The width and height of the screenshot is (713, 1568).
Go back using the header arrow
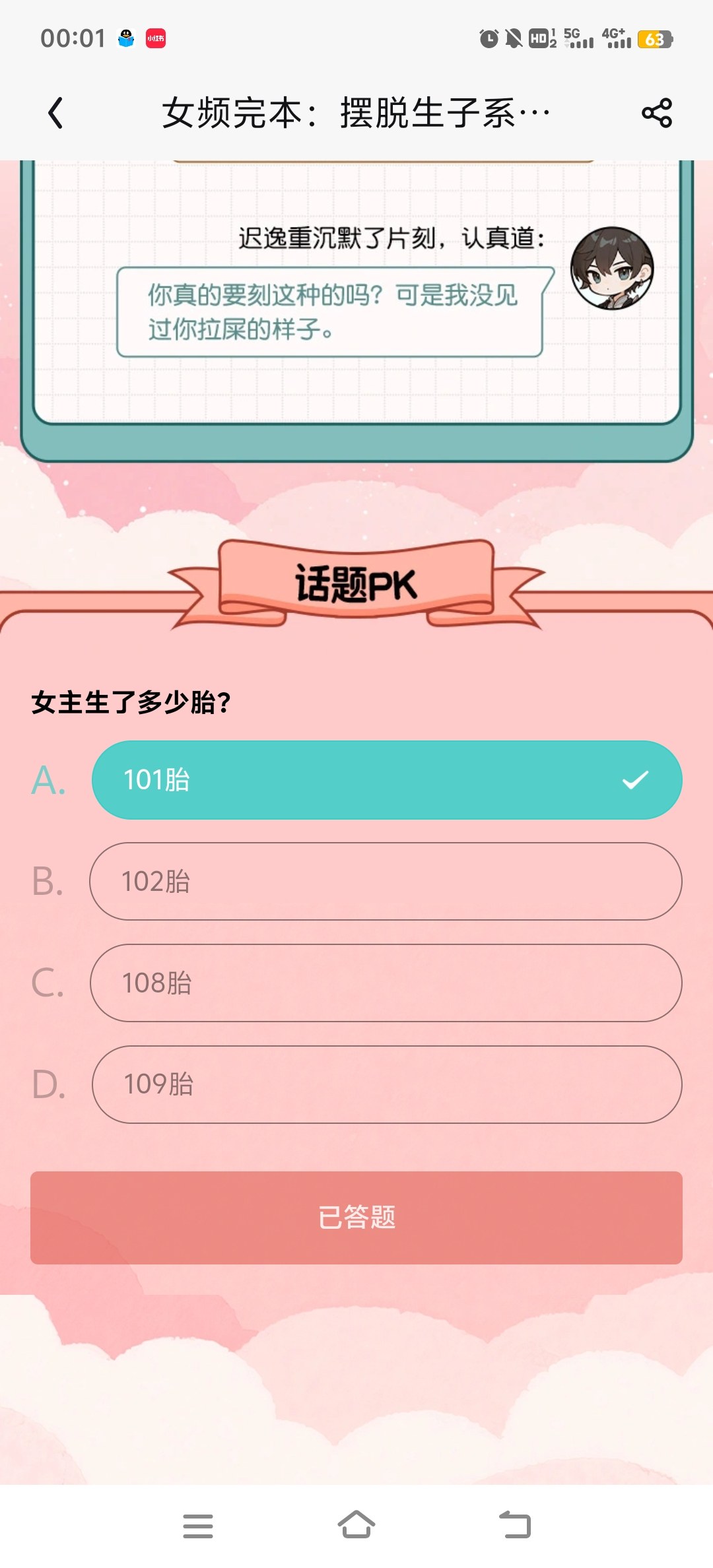[56, 113]
